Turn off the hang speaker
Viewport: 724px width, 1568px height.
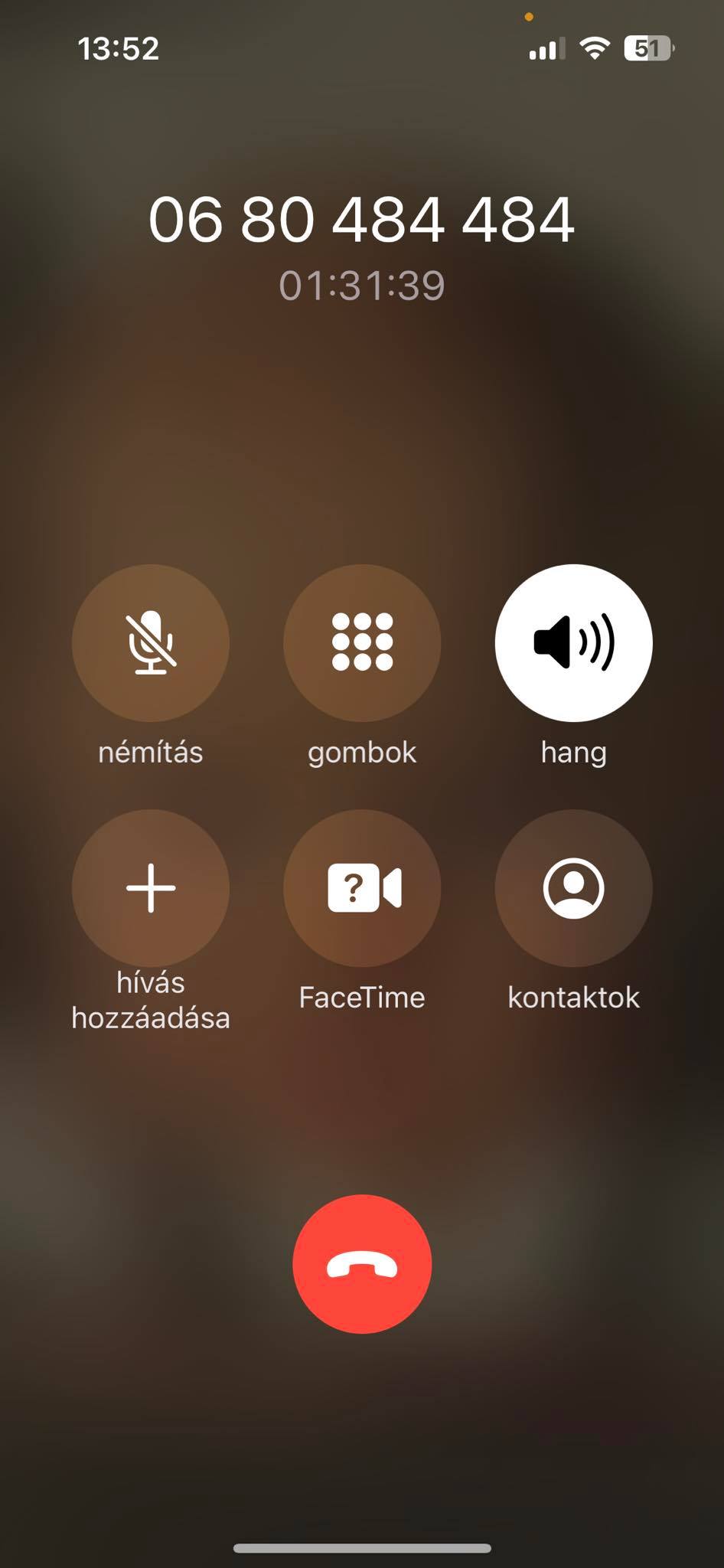[x=573, y=642]
